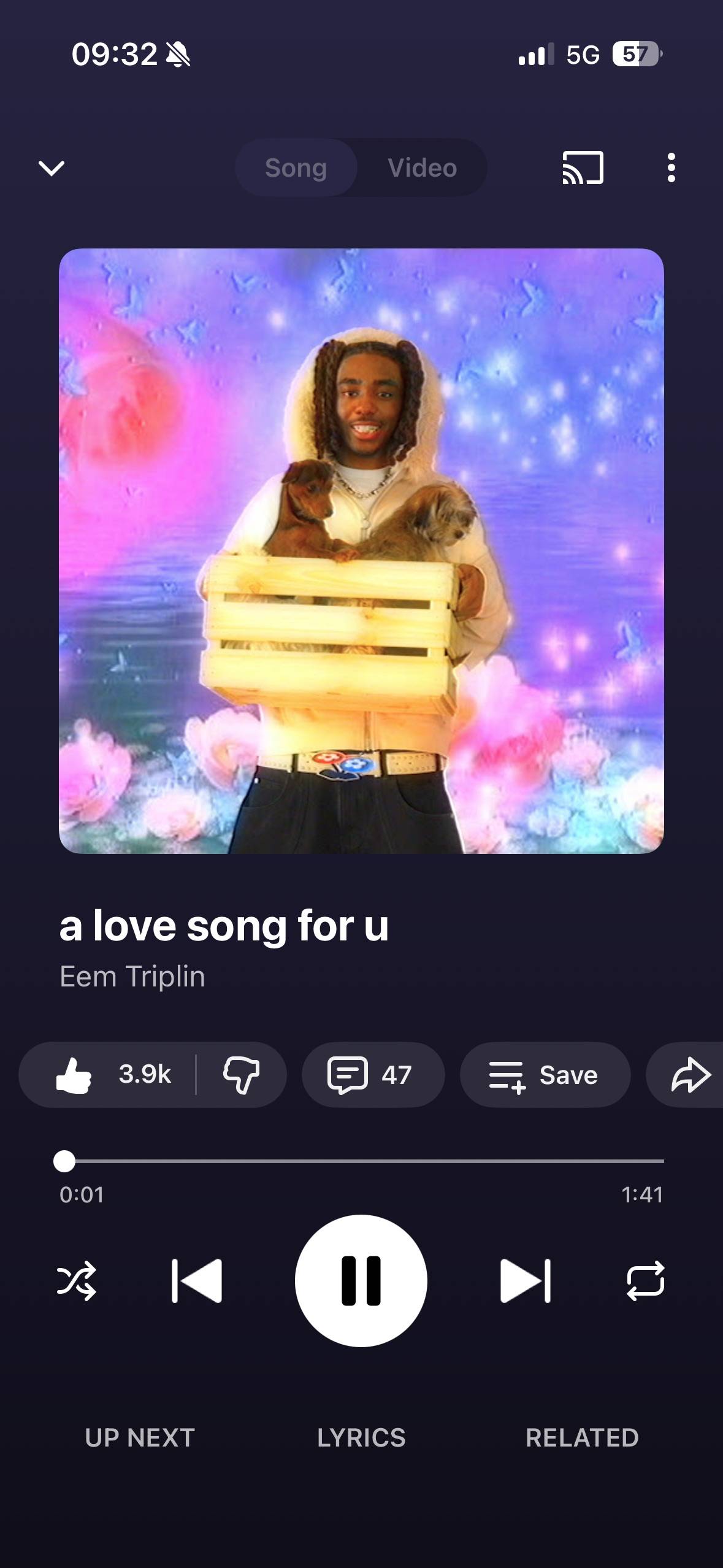
Task: Skip to the next track
Action: (x=526, y=1281)
